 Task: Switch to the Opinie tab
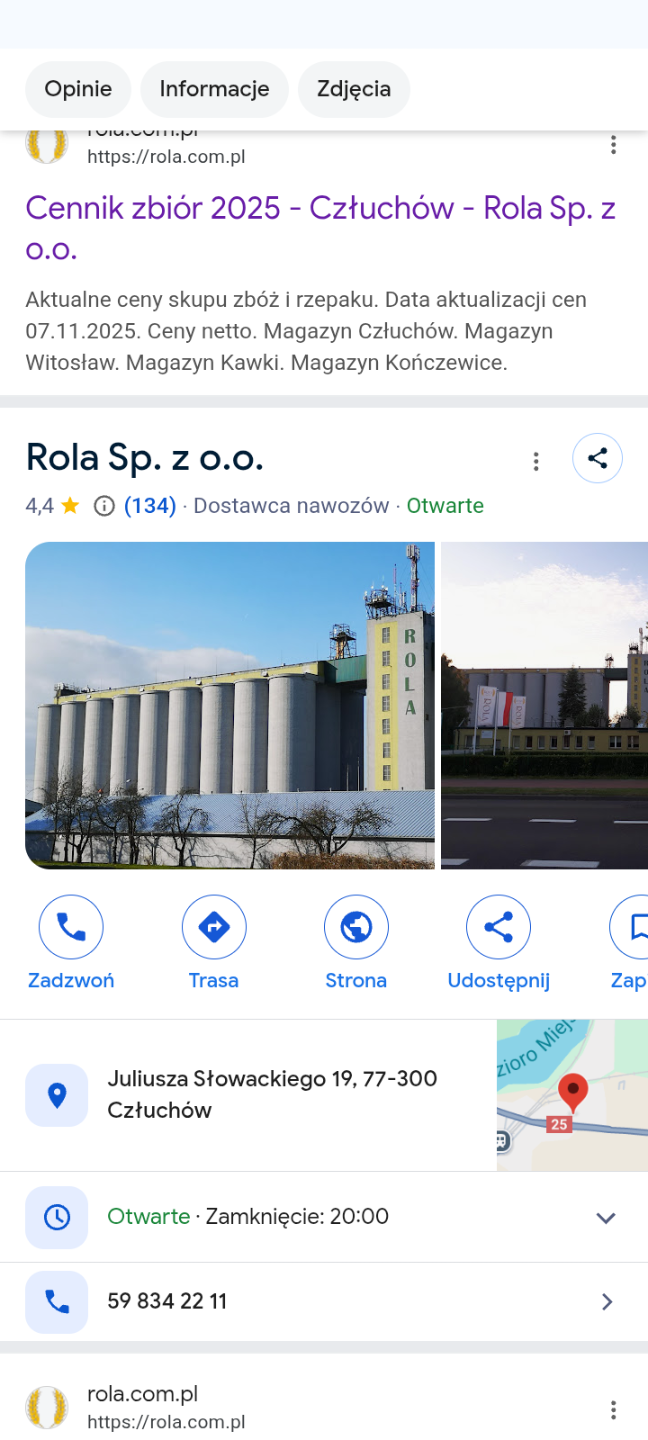pos(78,89)
